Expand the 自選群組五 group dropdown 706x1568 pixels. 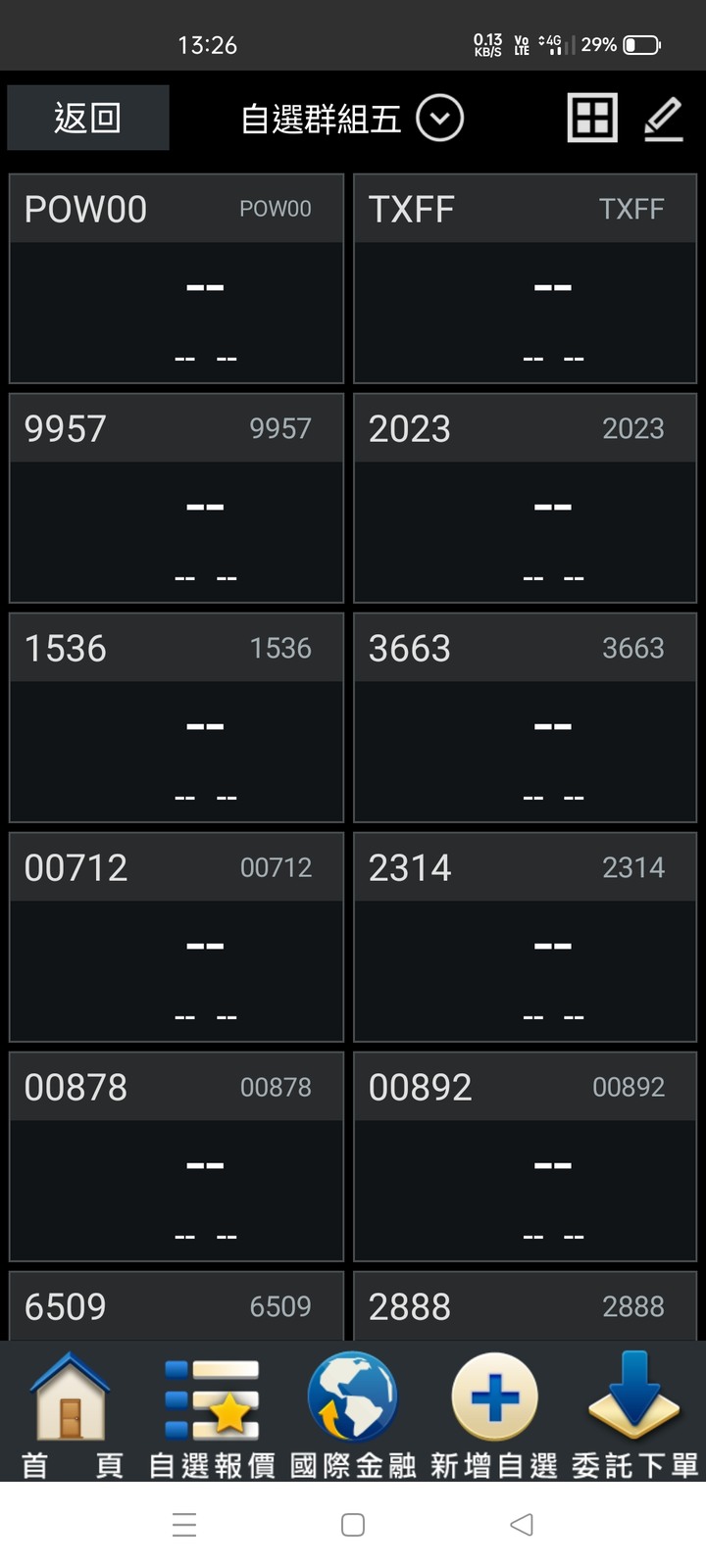point(439,119)
